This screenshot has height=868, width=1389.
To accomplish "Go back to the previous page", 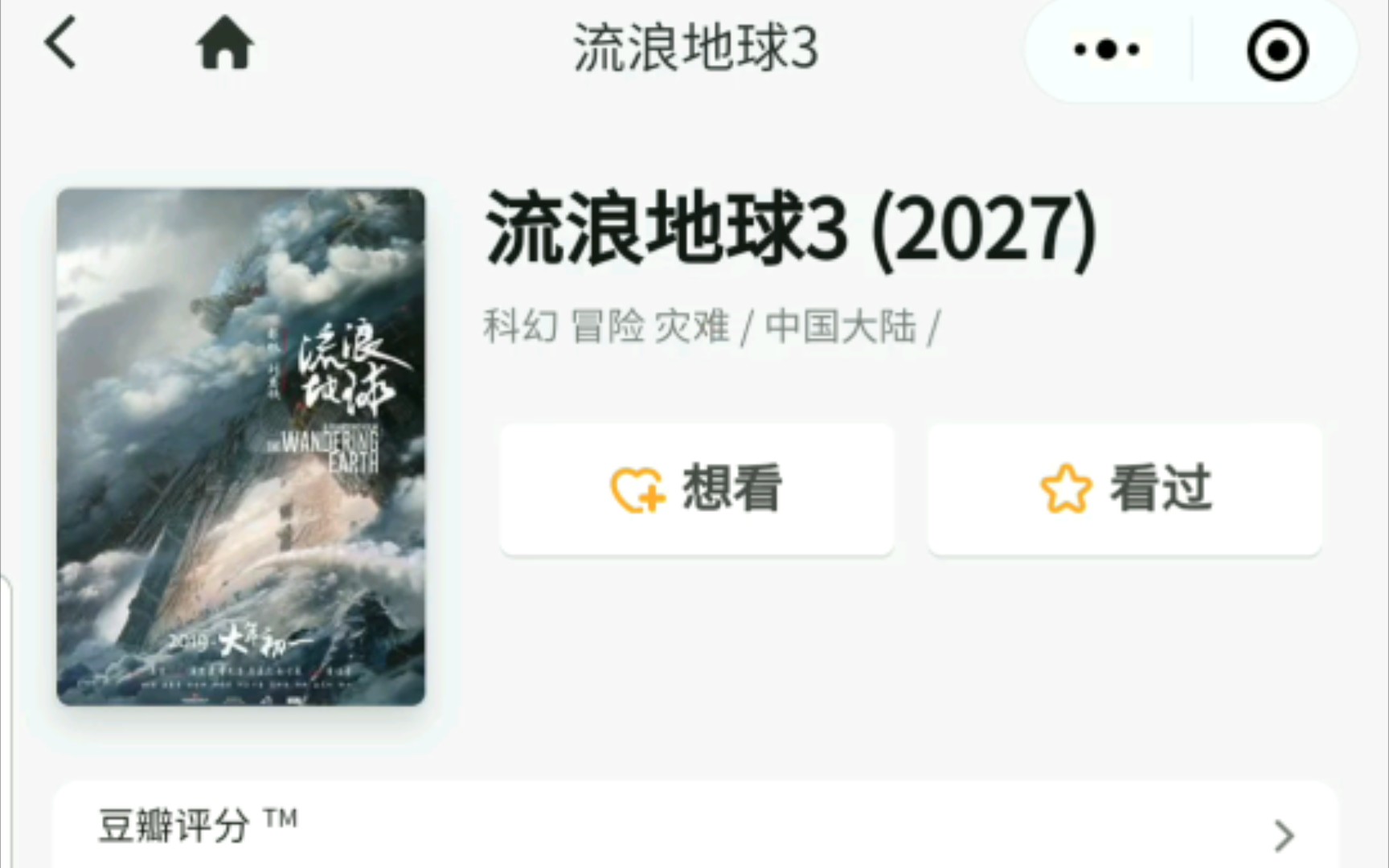I will [60, 43].
